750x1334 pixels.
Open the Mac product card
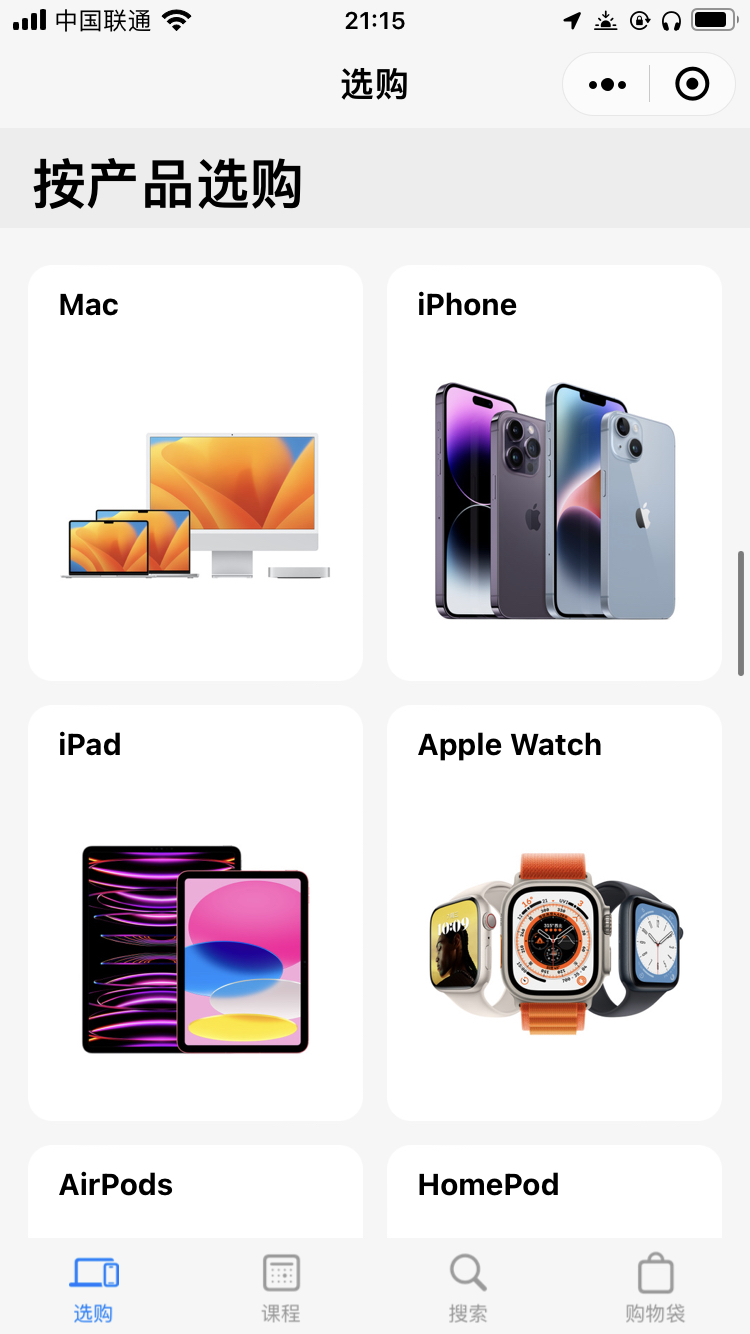(195, 473)
